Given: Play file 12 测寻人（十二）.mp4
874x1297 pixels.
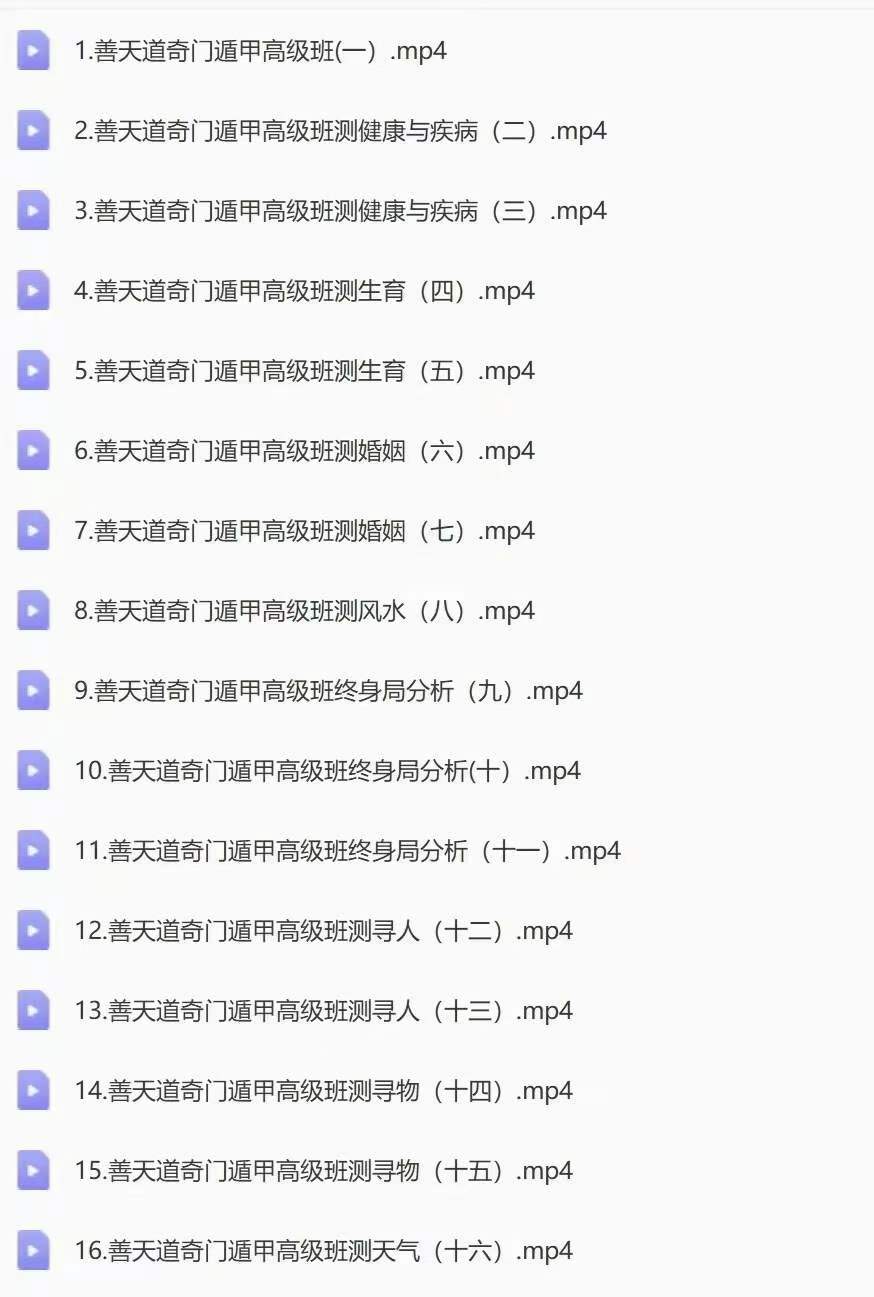Looking at the screenshot, I should [x=323, y=931].
